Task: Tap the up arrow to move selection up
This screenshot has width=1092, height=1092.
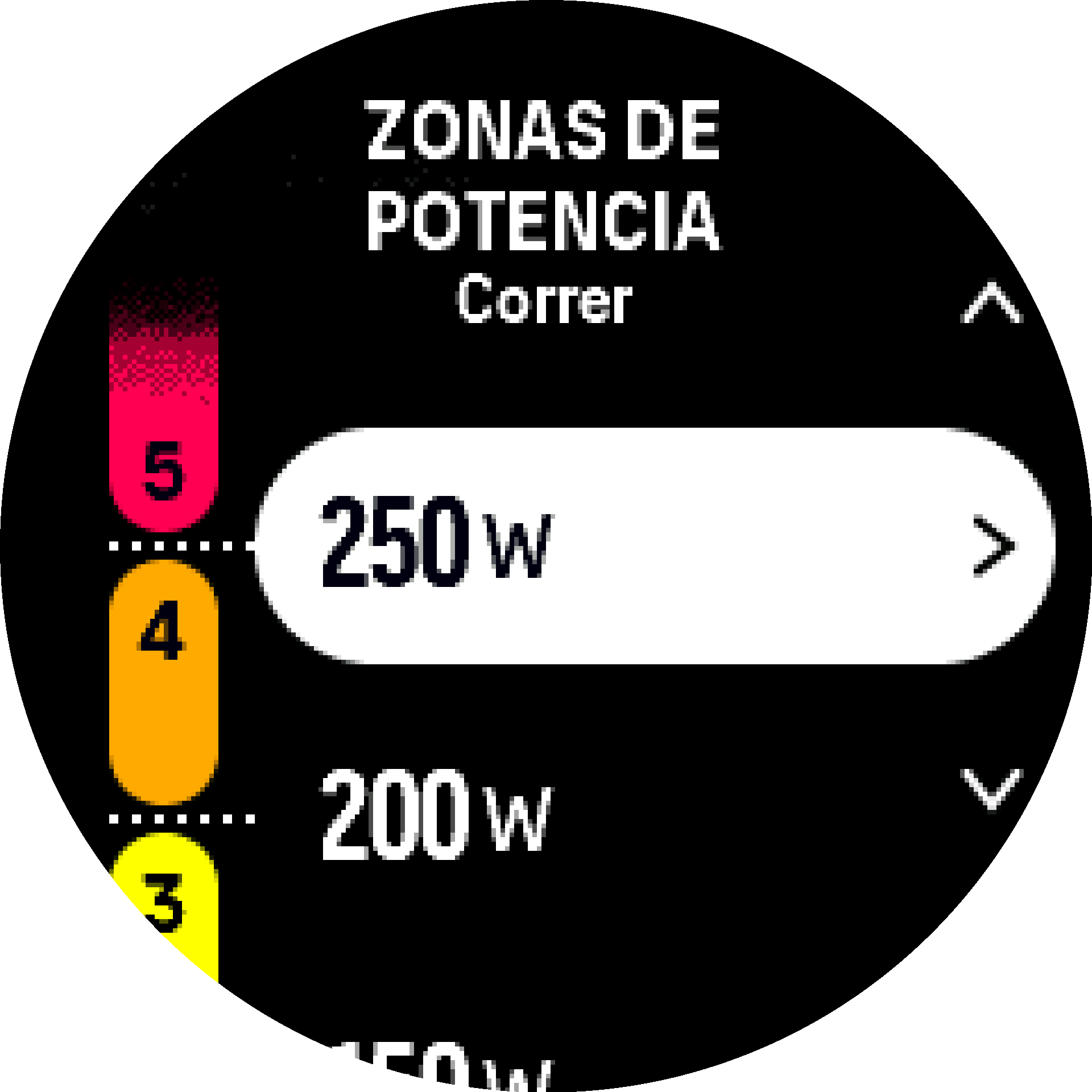Action: pos(991,303)
